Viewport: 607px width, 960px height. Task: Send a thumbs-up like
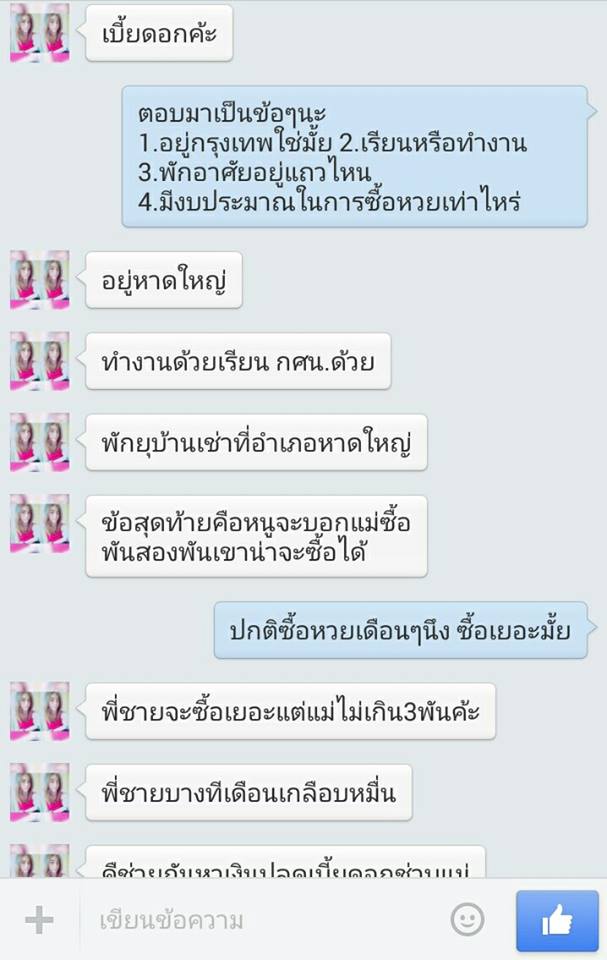556,920
